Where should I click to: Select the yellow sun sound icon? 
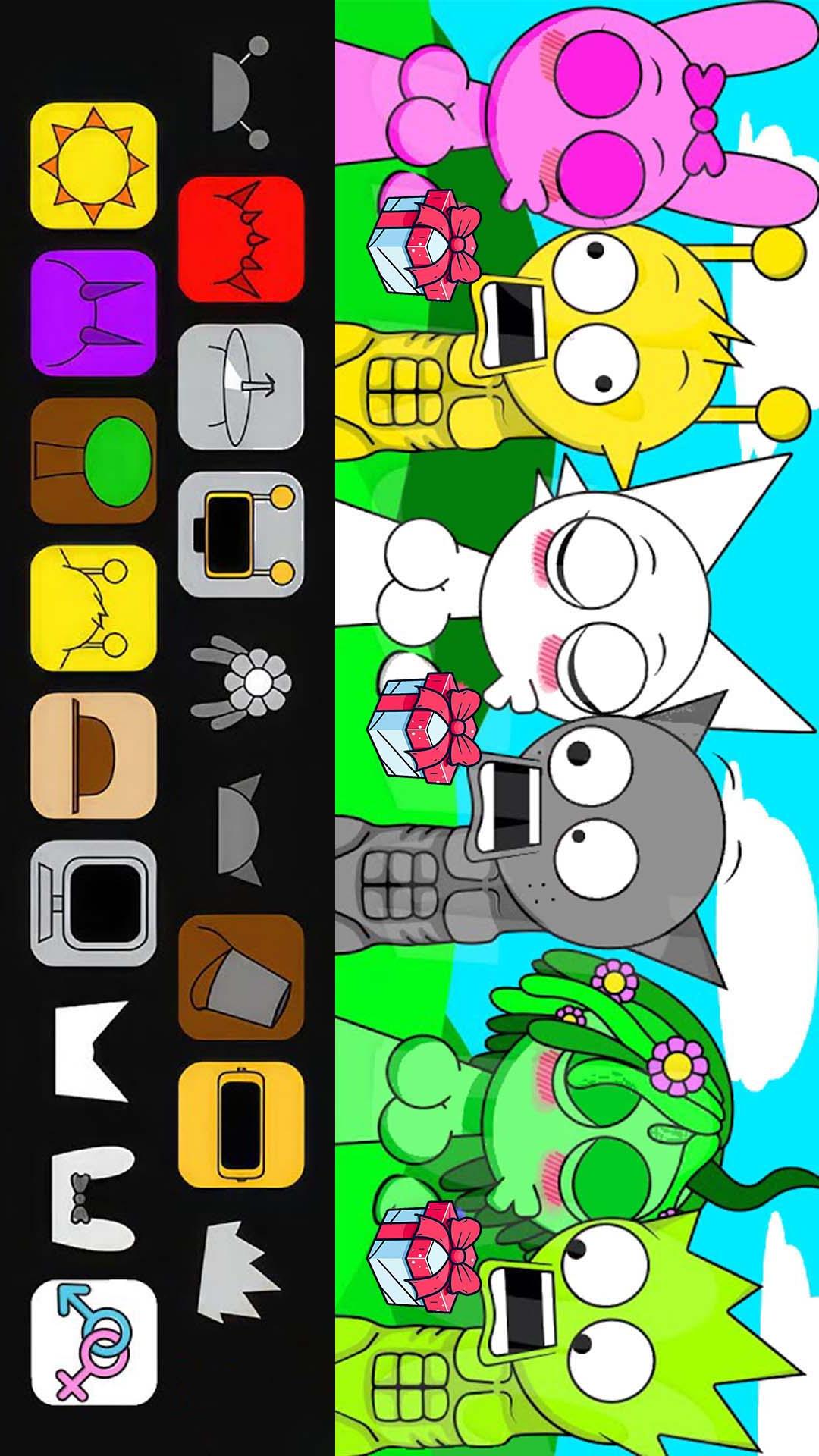click(94, 165)
